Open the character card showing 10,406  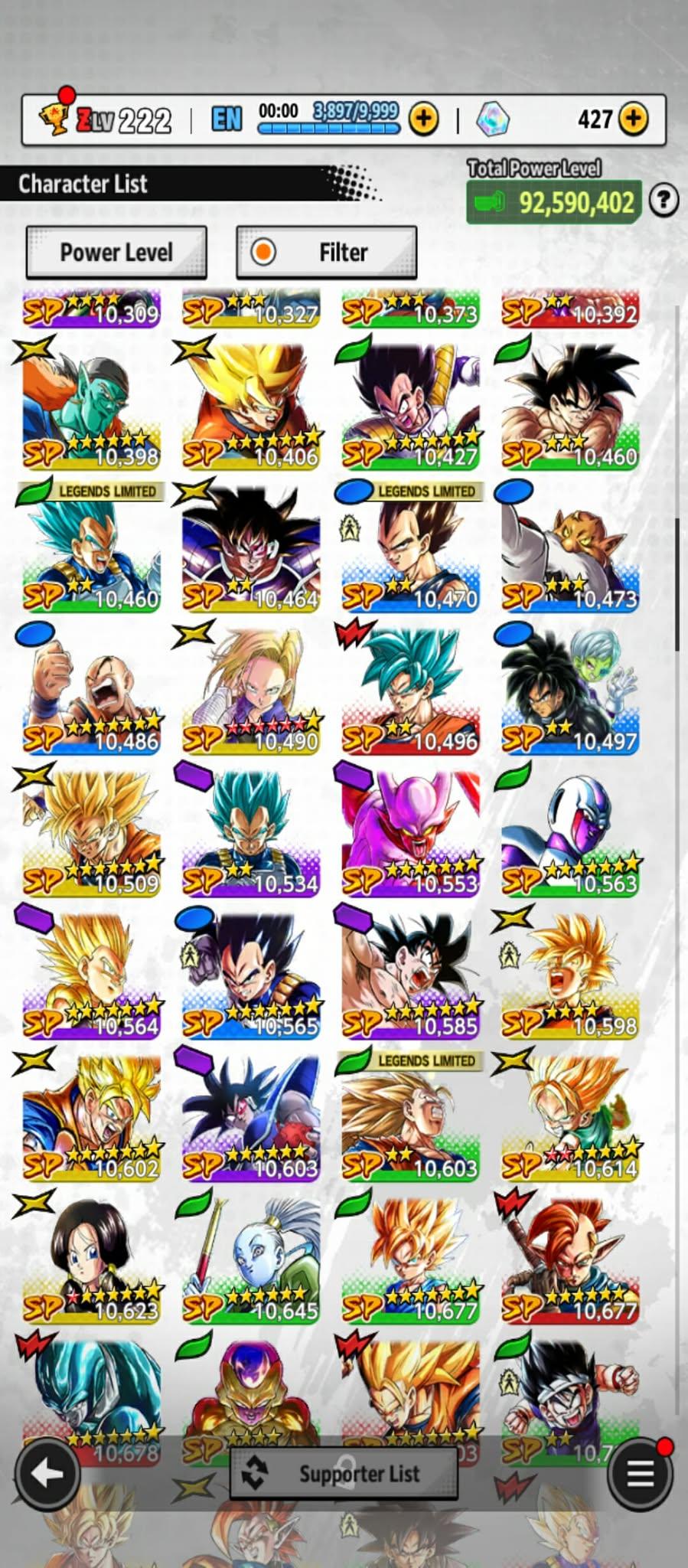(x=251, y=403)
